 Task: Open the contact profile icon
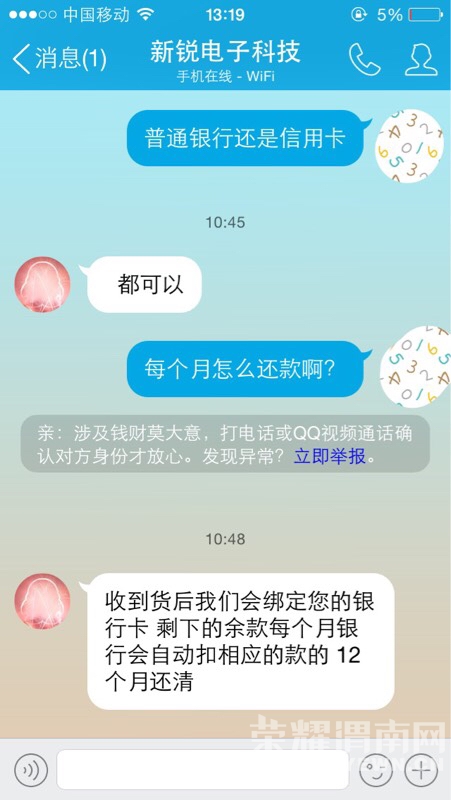pyautogui.click(x=421, y=59)
